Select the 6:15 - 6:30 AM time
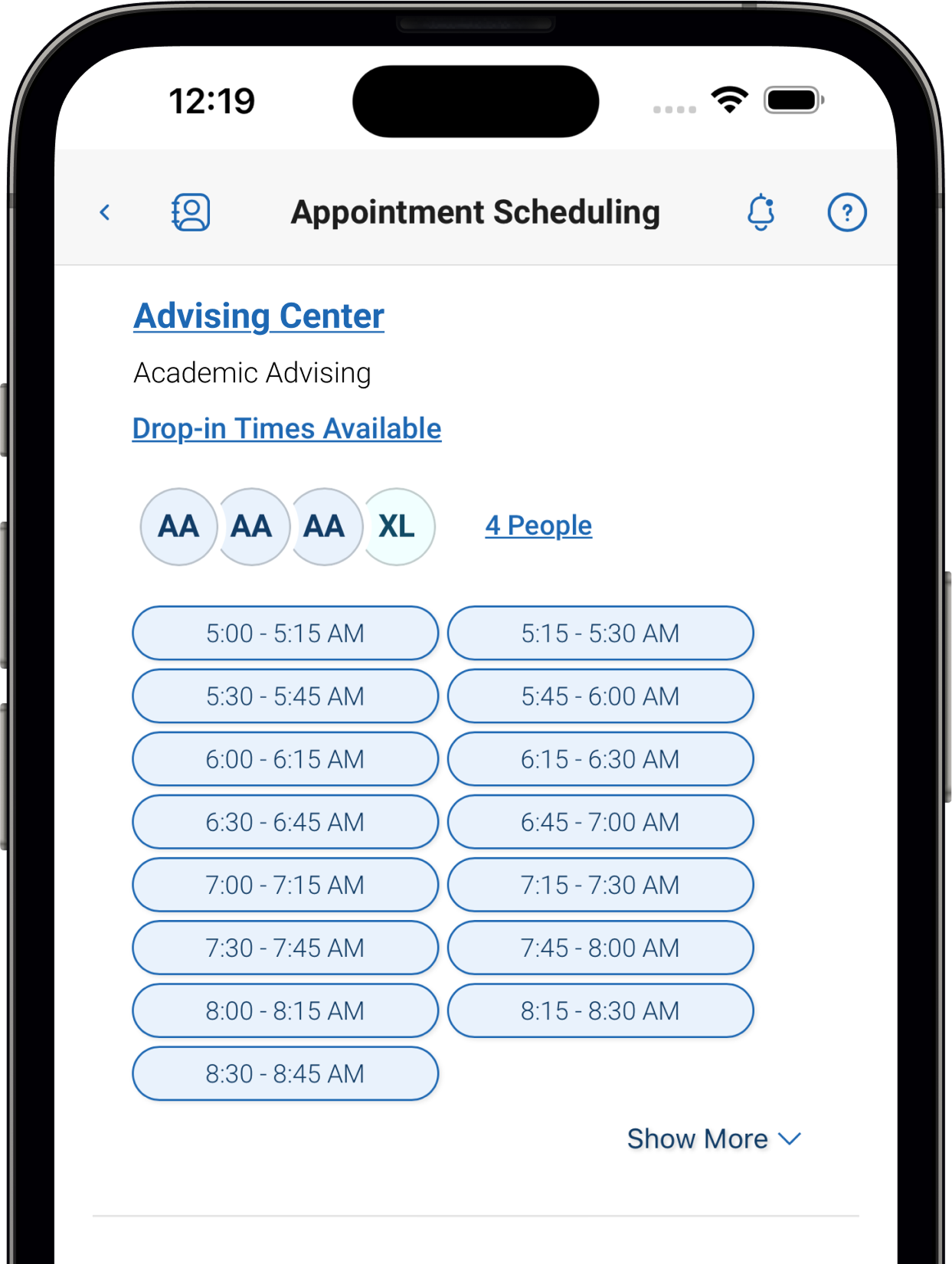Screen dimensions: 952x1264 600,759
